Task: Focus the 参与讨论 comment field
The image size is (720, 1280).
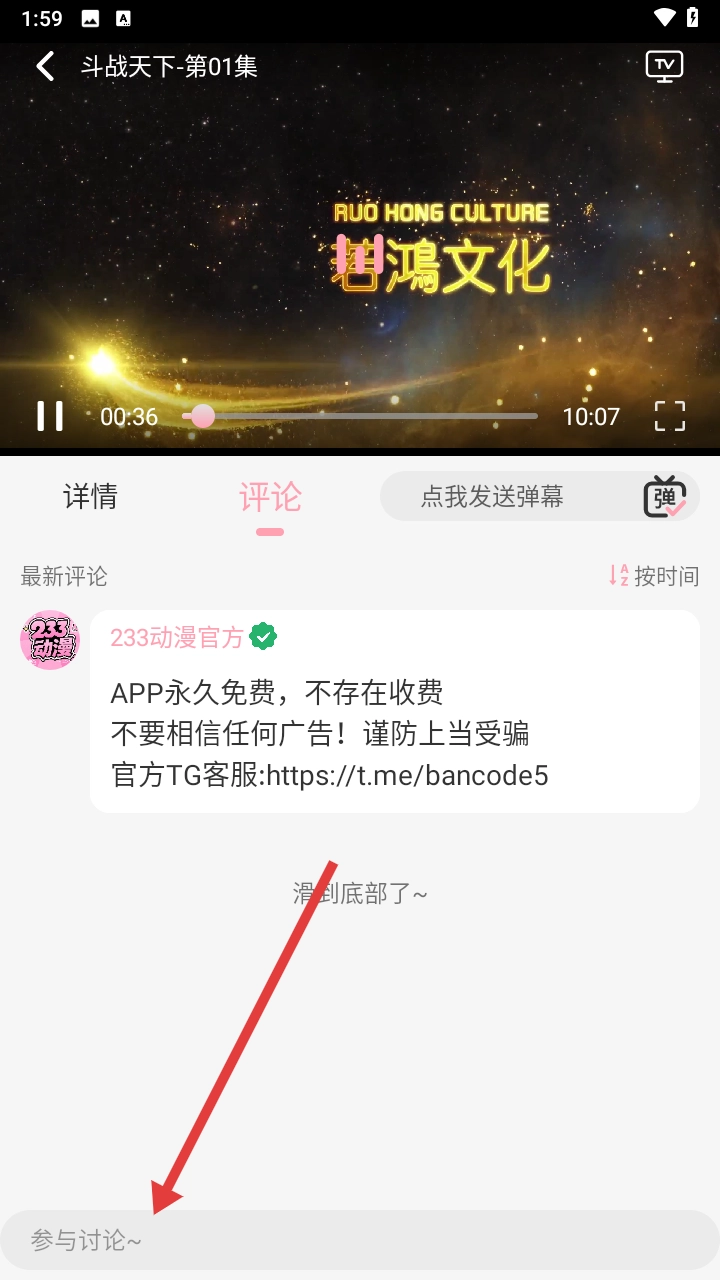Action: pyautogui.click(x=360, y=1240)
